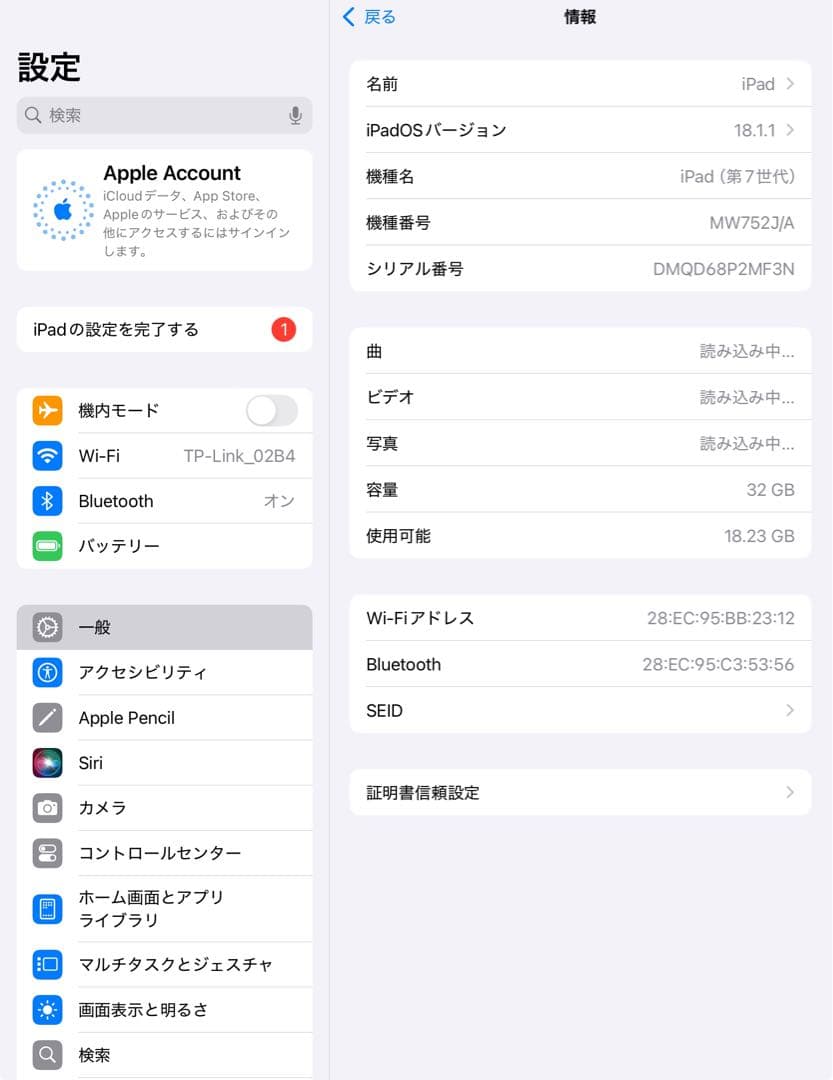Image resolution: width=833 pixels, height=1080 pixels.
Task: Open Accessibility via its blue icon
Action: pos(48,672)
